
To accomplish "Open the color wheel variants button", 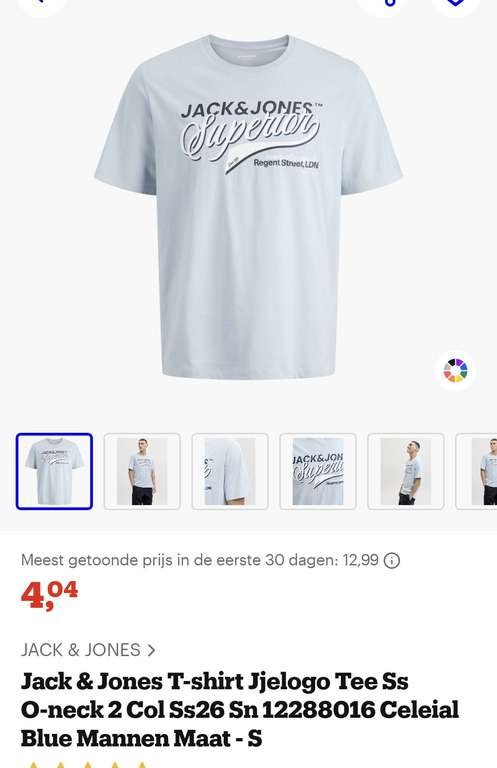I will 455,370.
